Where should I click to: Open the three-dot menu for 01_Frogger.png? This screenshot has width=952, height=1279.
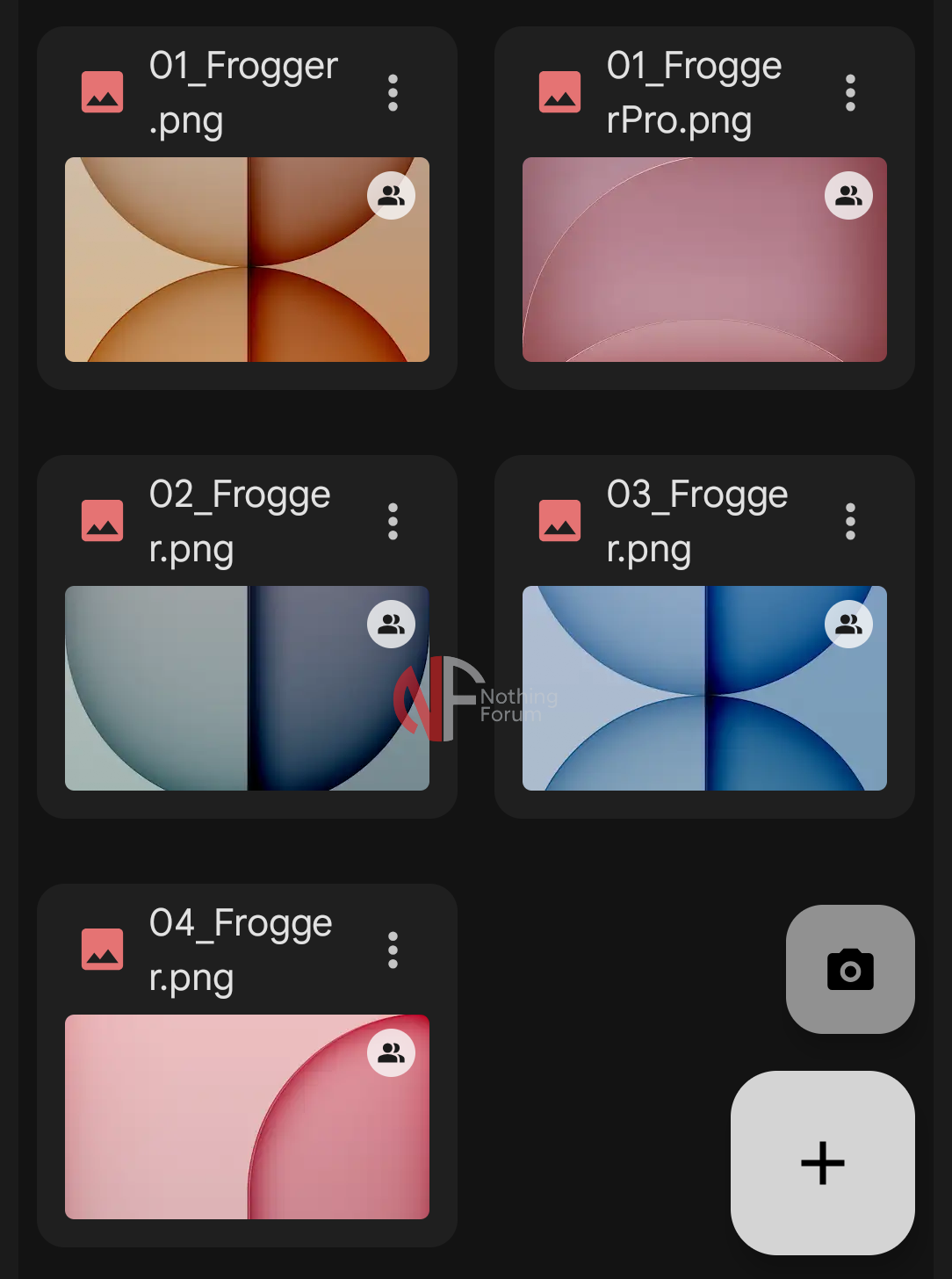click(393, 92)
